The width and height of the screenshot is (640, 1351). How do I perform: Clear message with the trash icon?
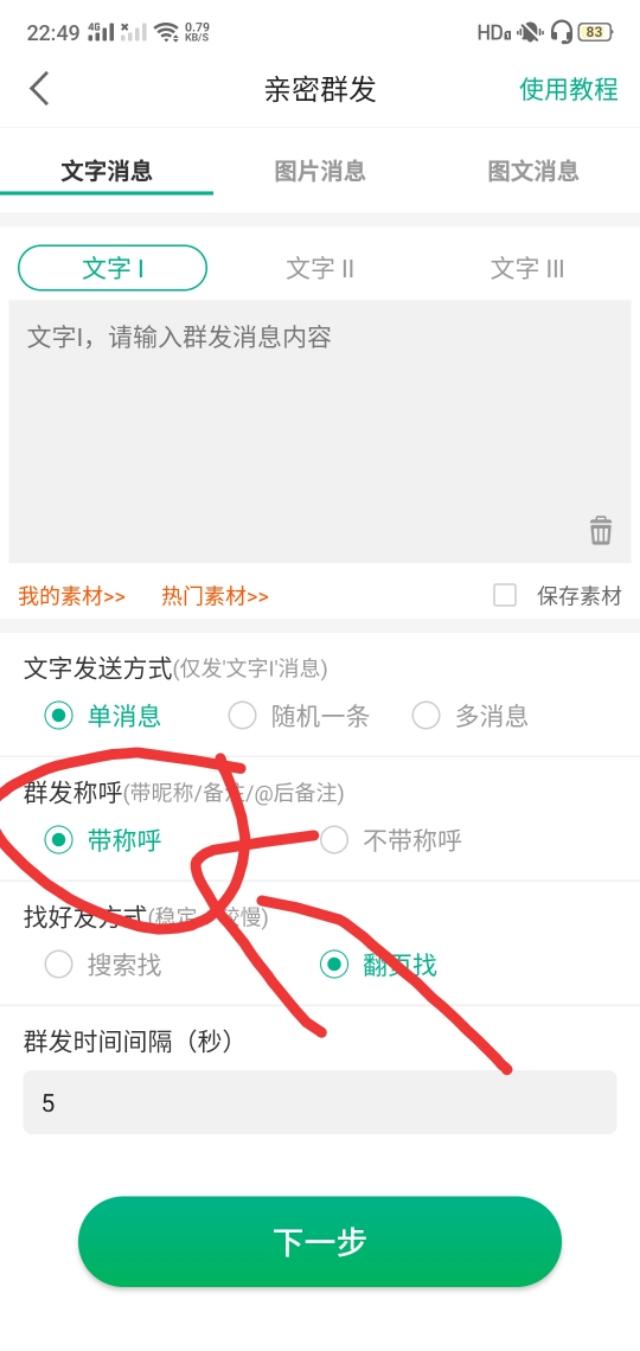(x=600, y=530)
